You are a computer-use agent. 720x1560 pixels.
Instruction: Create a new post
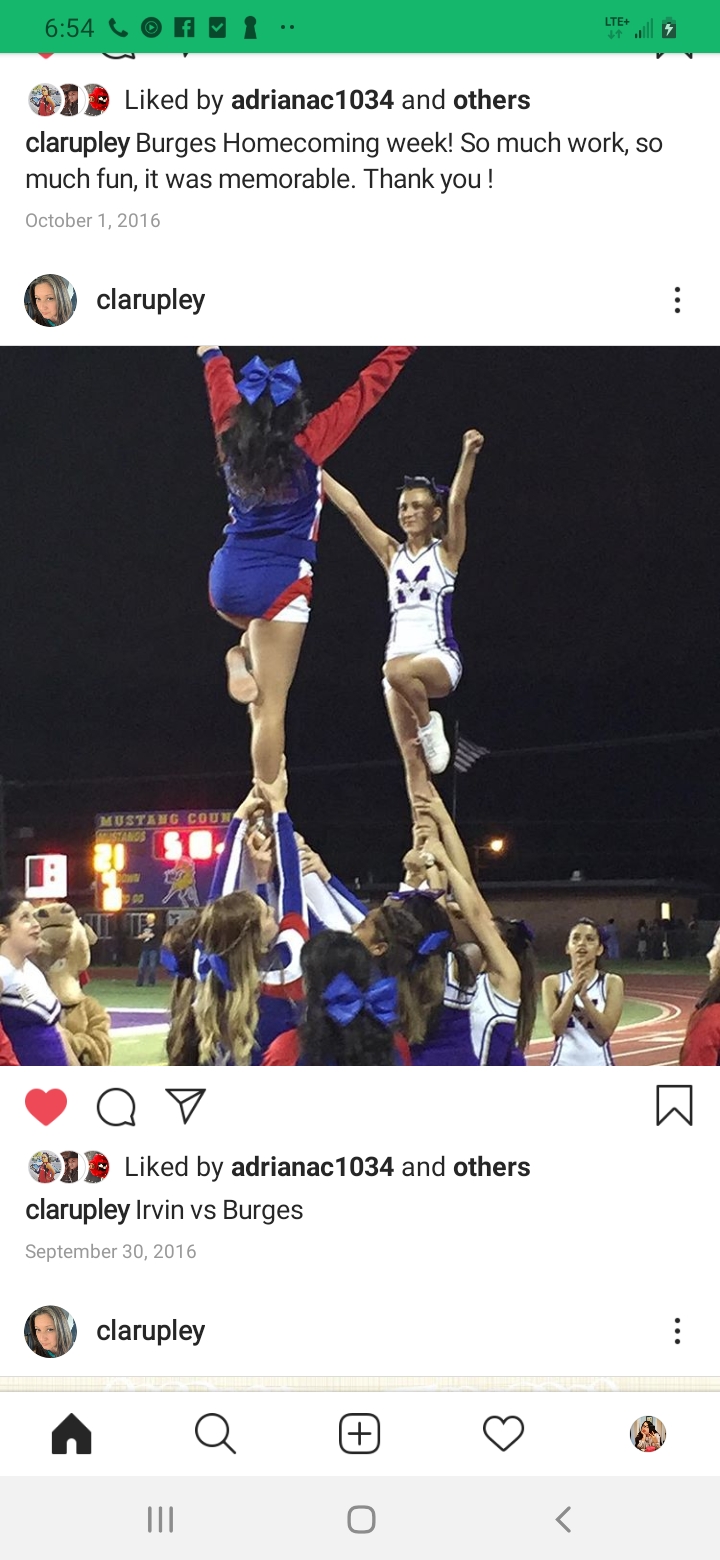click(x=359, y=1434)
